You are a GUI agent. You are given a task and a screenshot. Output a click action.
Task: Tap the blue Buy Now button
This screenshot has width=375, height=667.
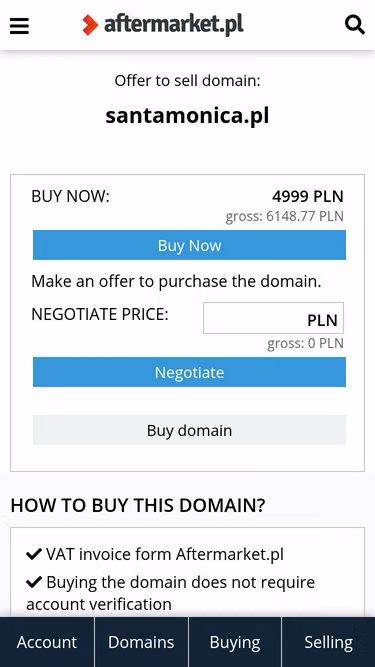(189, 245)
